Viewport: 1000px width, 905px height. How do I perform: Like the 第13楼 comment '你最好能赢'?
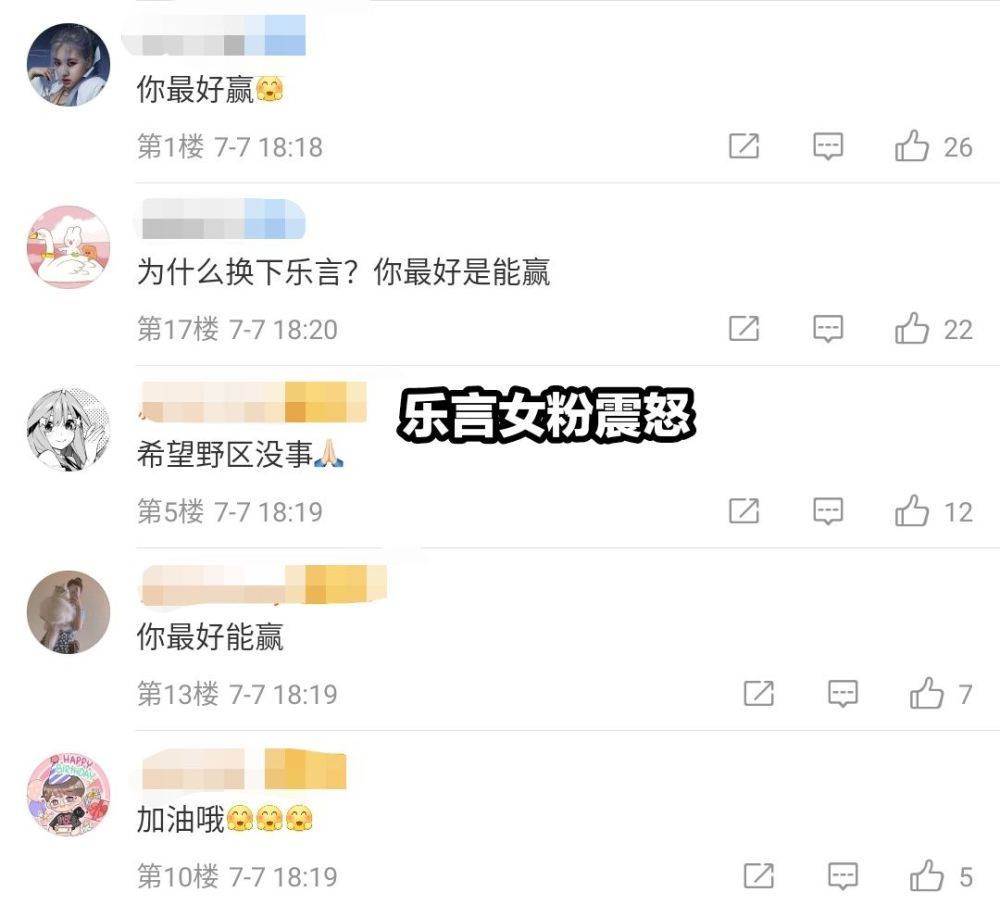click(x=927, y=694)
